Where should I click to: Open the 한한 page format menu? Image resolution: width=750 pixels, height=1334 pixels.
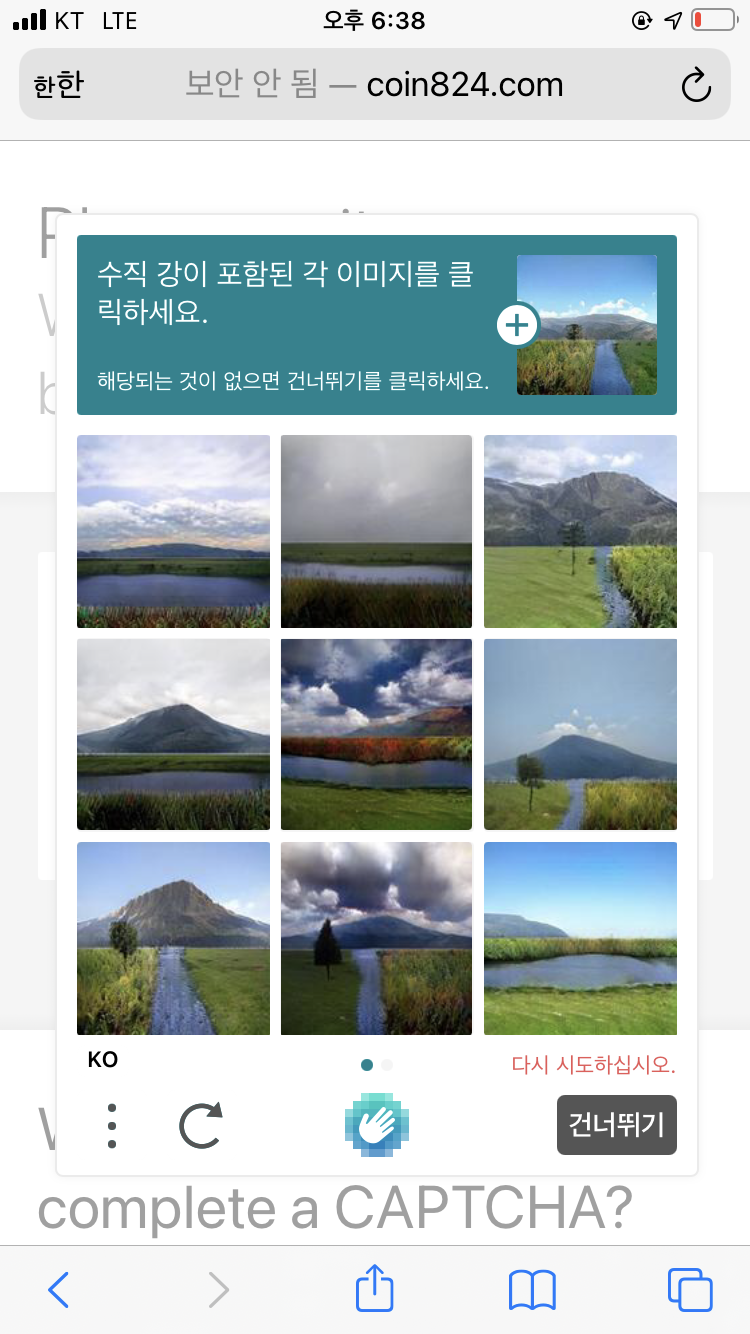[58, 85]
